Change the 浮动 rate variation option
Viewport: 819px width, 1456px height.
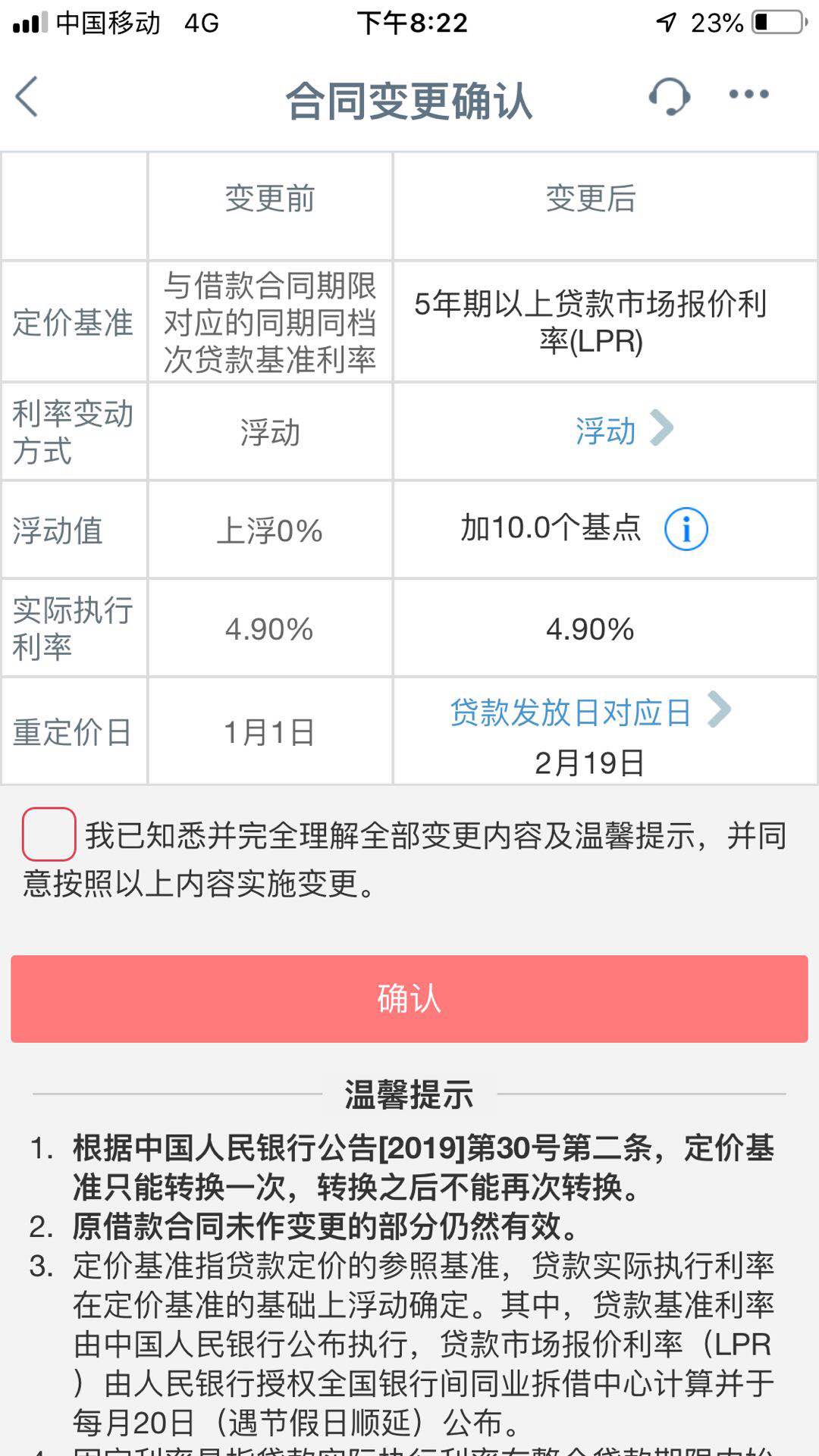coord(623,431)
